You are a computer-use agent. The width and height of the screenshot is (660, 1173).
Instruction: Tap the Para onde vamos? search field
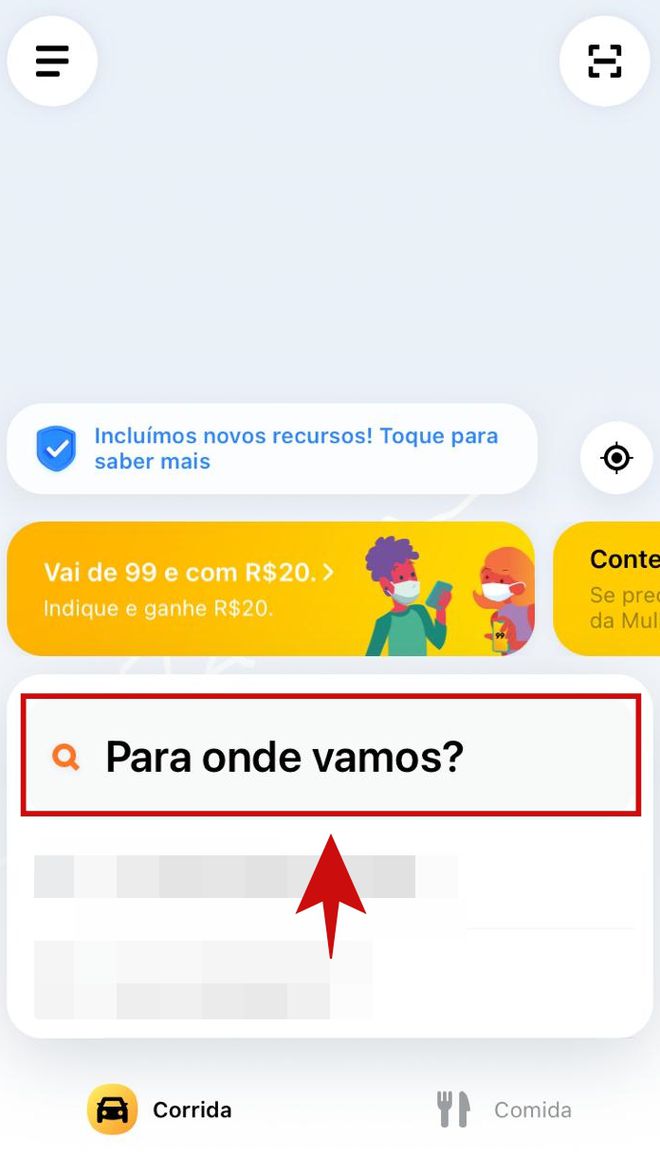[330, 757]
